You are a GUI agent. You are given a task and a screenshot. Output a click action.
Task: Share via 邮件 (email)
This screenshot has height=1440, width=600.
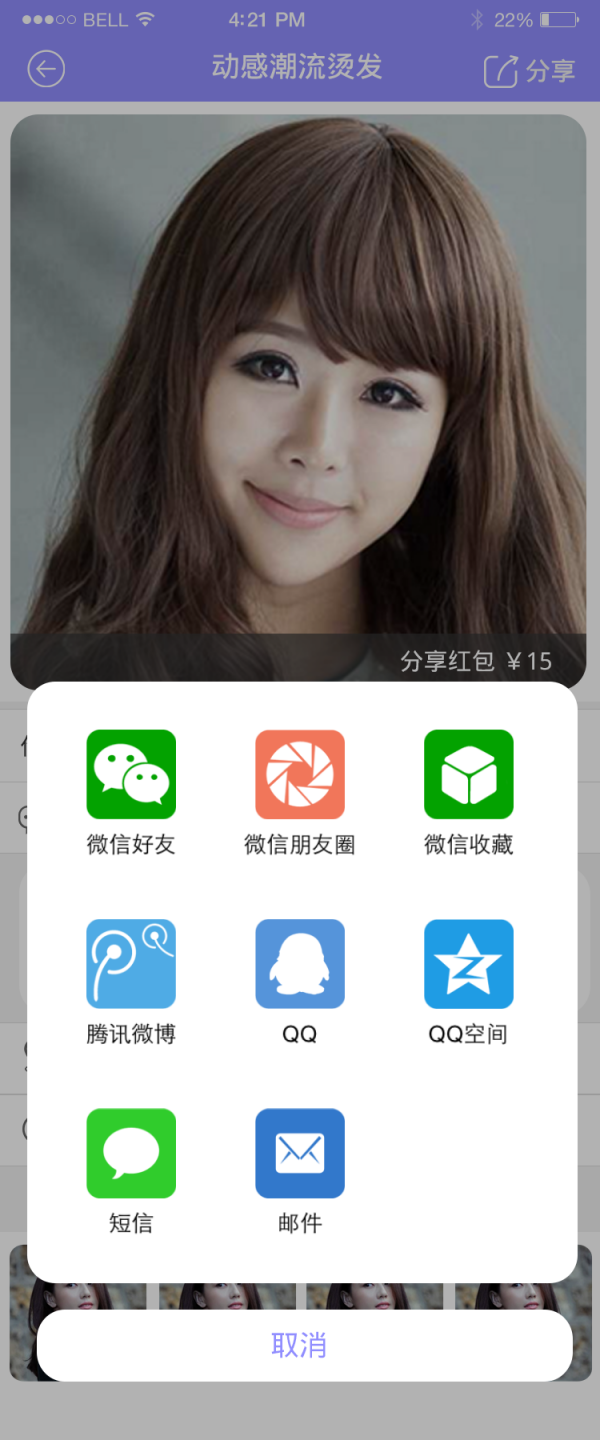pyautogui.click(x=300, y=1153)
